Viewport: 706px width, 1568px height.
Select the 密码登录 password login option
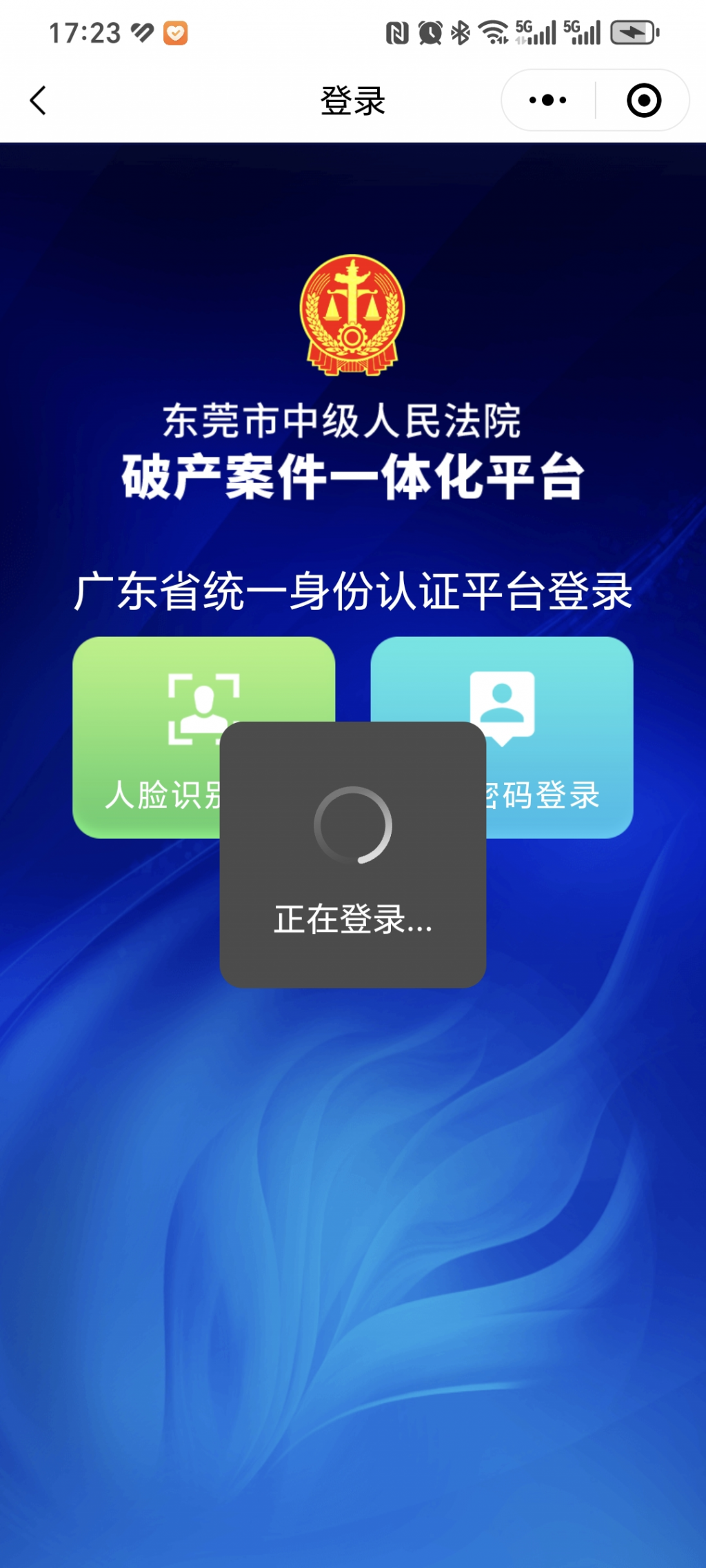(558, 737)
